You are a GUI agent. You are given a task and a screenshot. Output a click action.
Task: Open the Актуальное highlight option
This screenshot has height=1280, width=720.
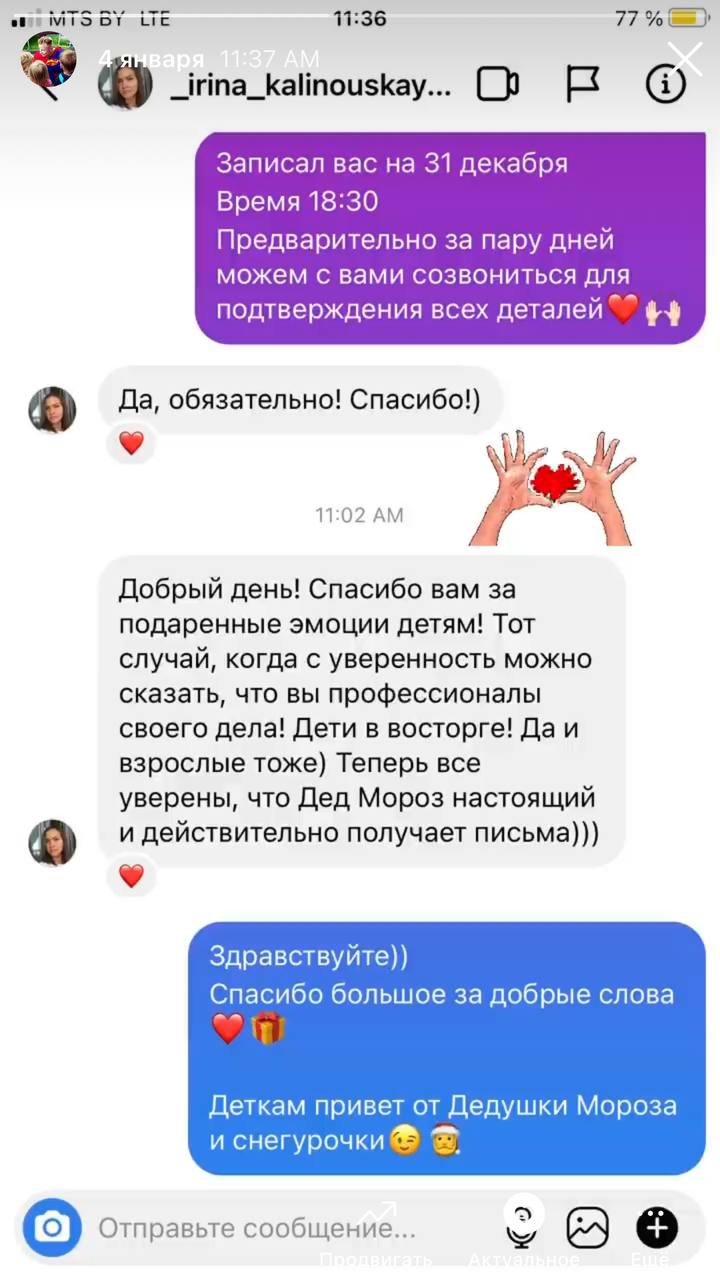tap(524, 1240)
